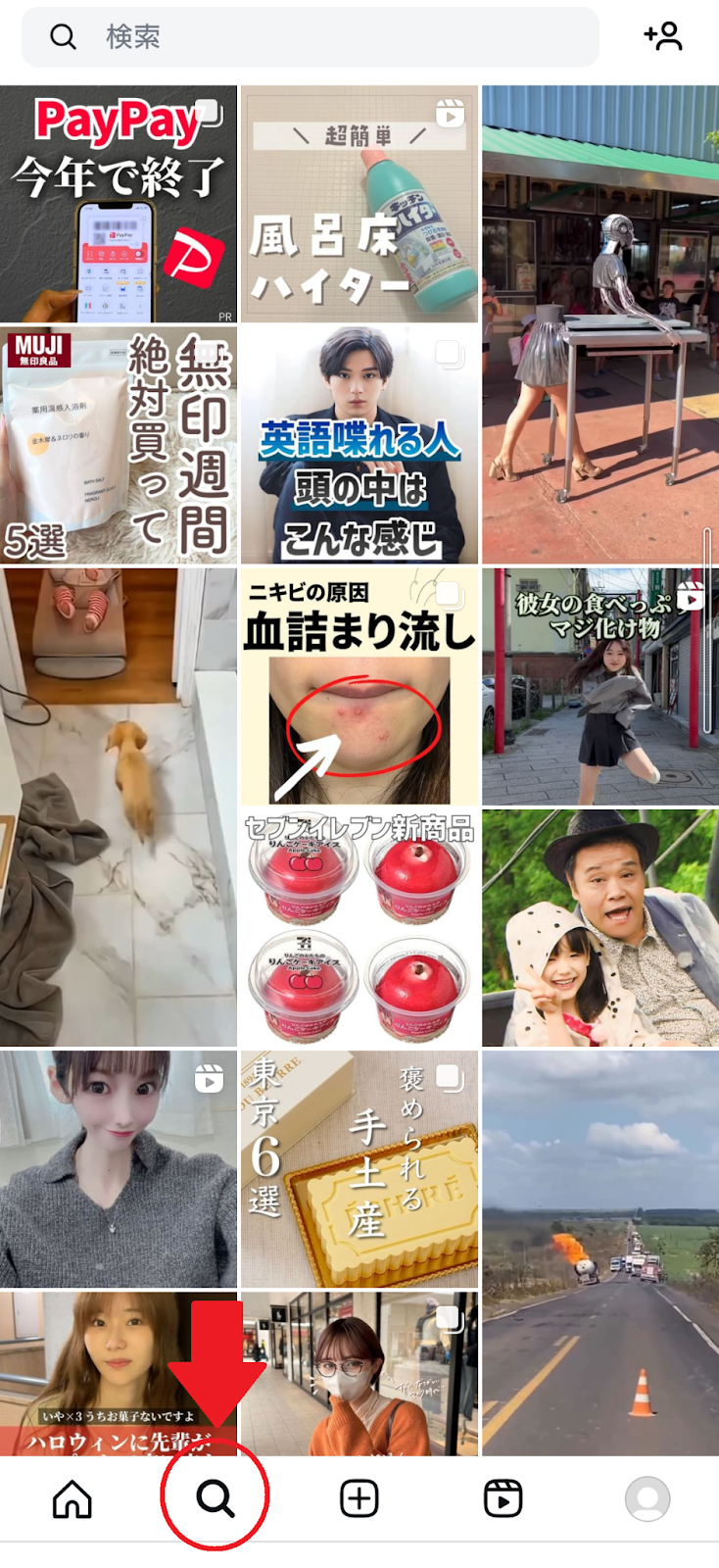The height and width of the screenshot is (1568, 719).
Task: Open the PayPay 今年で終了 post
Action: point(118,204)
